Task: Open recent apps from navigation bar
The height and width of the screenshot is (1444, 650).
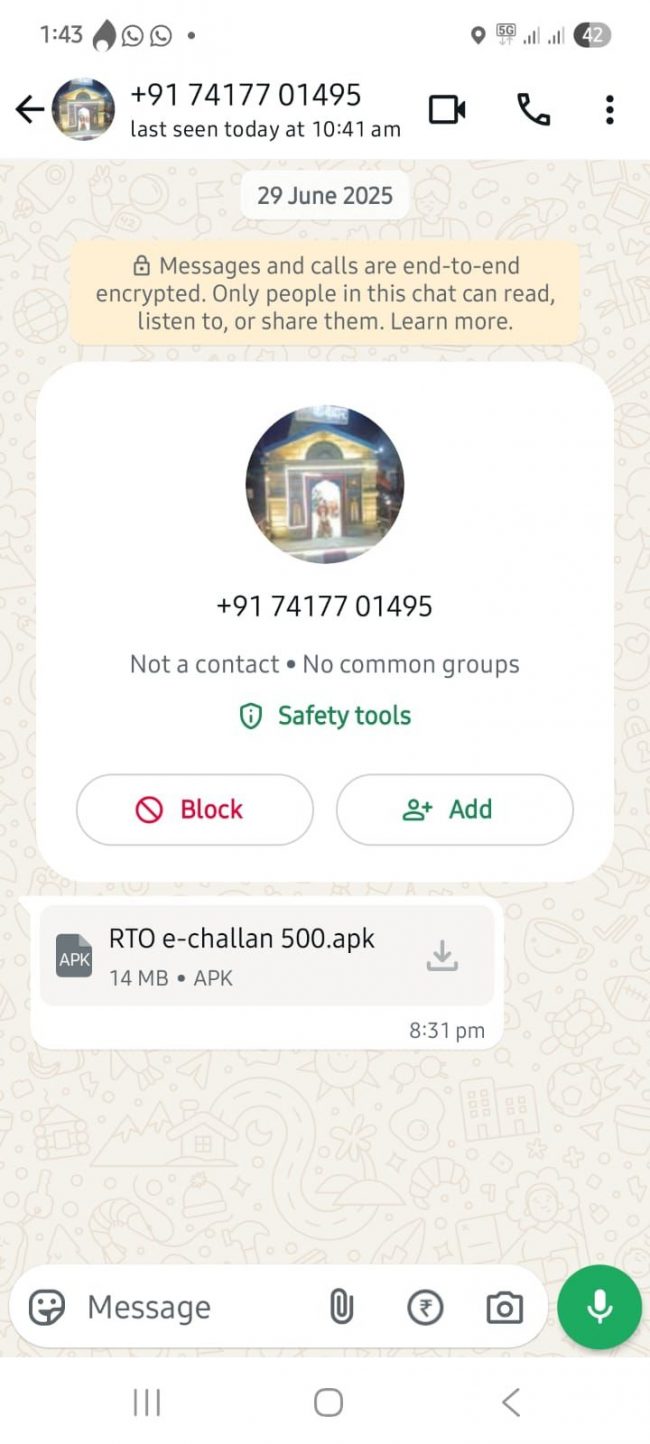Action: (x=147, y=1402)
